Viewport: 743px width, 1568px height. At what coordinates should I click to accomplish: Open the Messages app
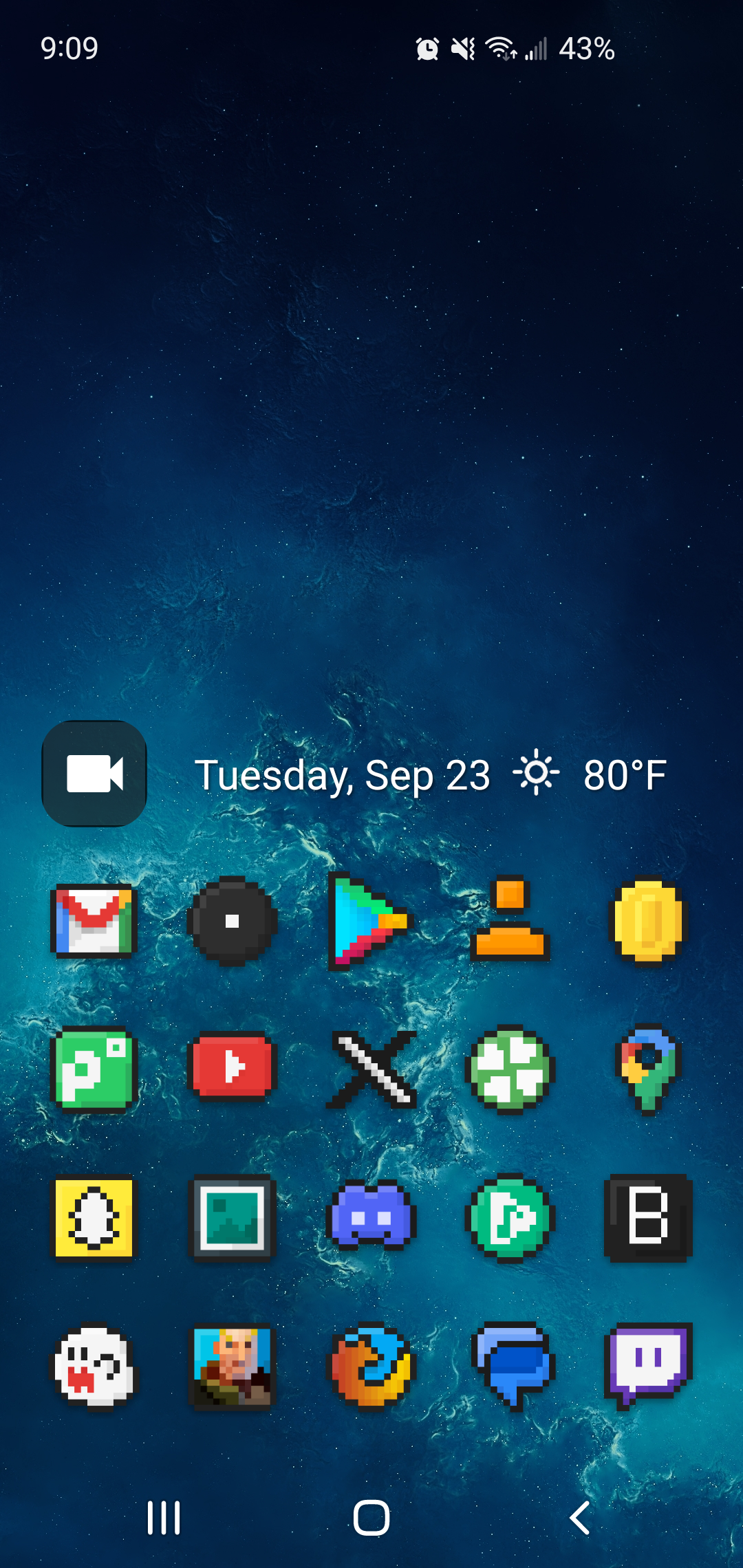point(513,1365)
